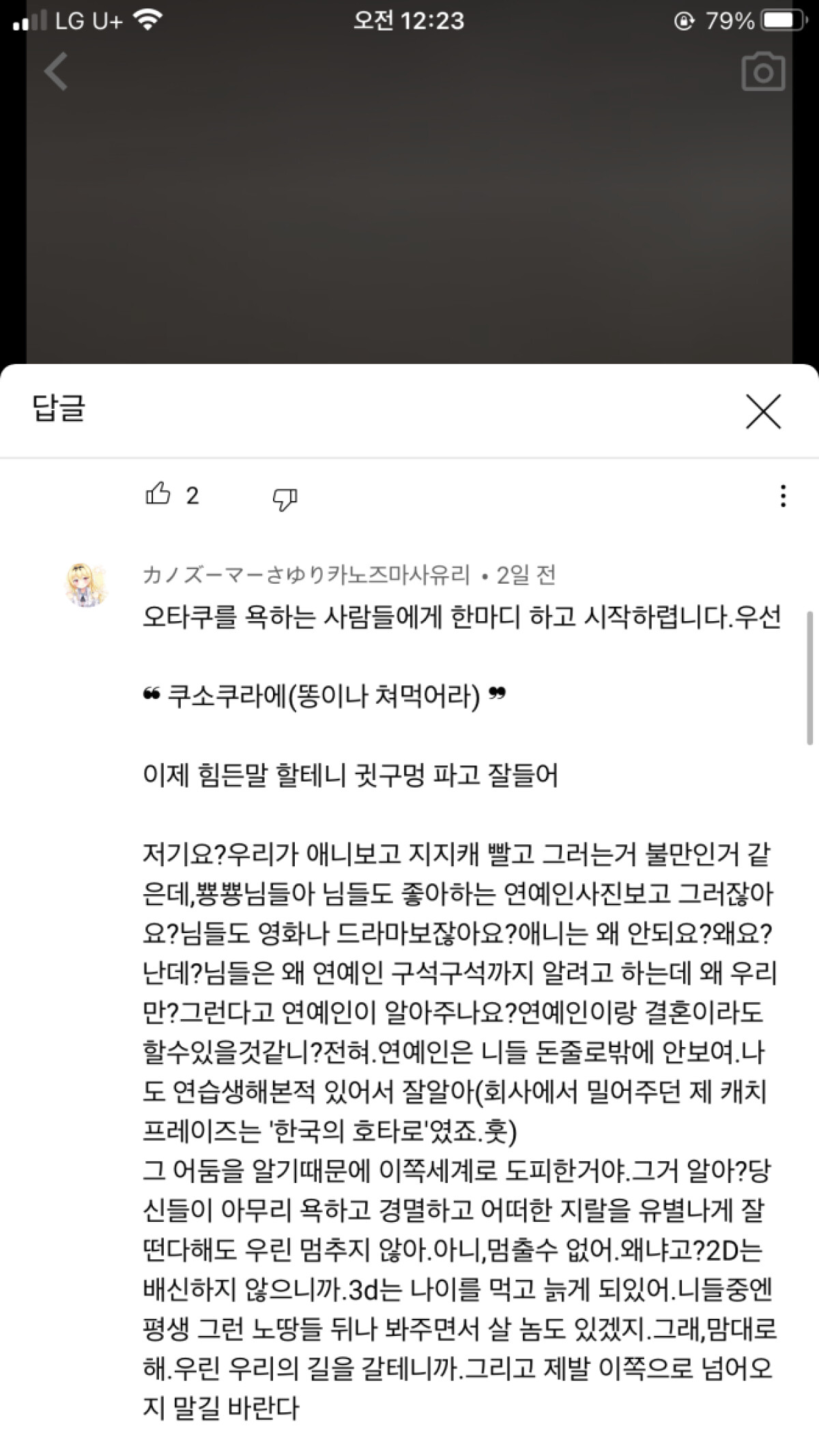Open the 카노즈마사유리 channel name
The width and height of the screenshot is (819, 1456).
(x=306, y=575)
